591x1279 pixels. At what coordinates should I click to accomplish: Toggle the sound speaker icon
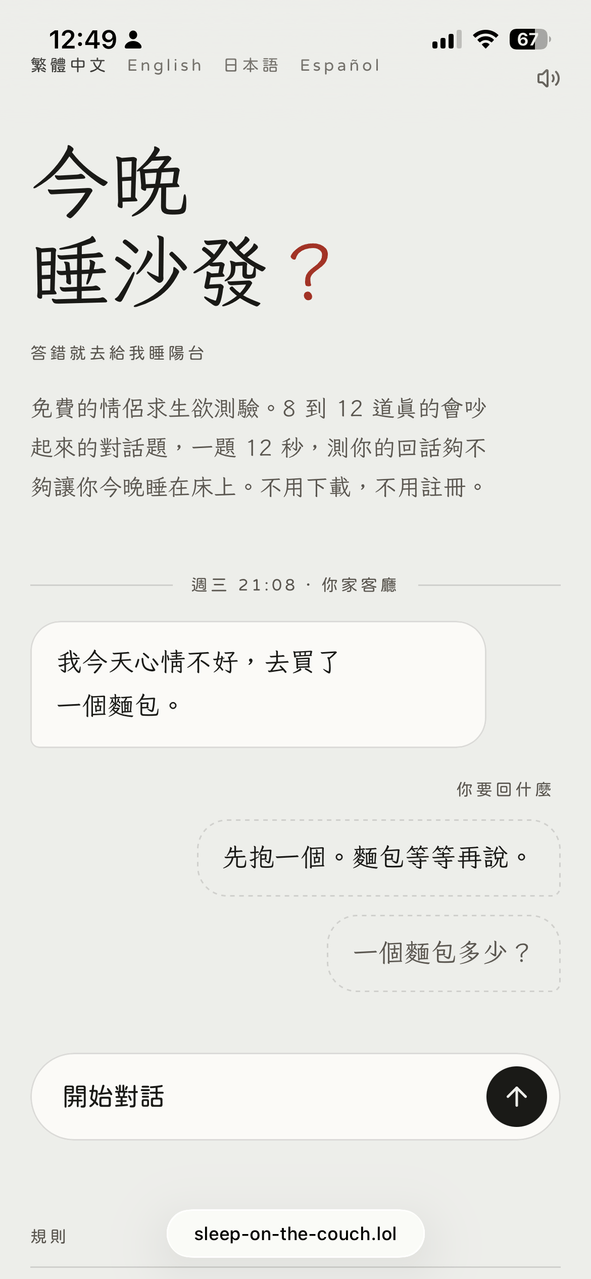point(548,78)
